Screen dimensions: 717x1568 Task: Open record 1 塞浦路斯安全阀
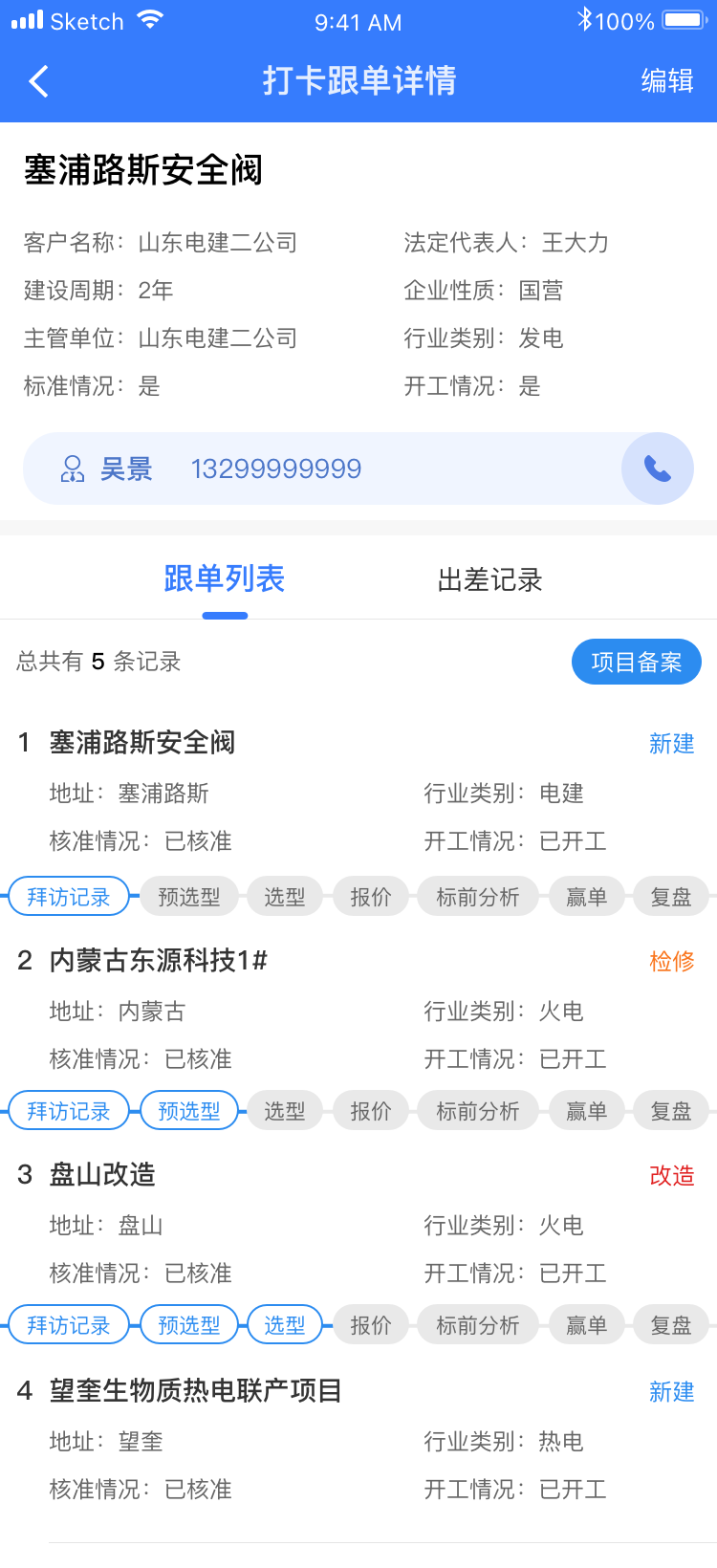[x=142, y=743]
